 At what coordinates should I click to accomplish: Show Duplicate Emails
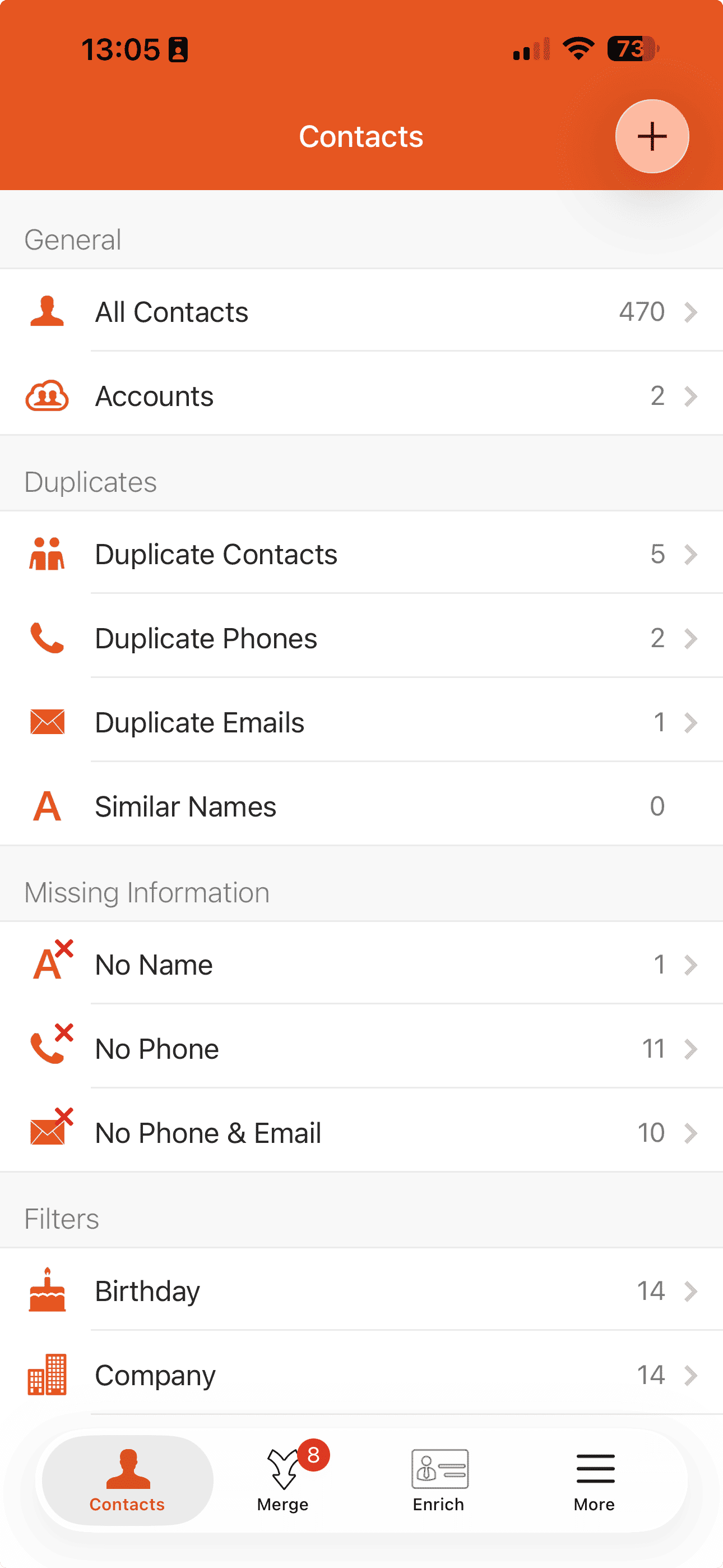[x=361, y=722]
